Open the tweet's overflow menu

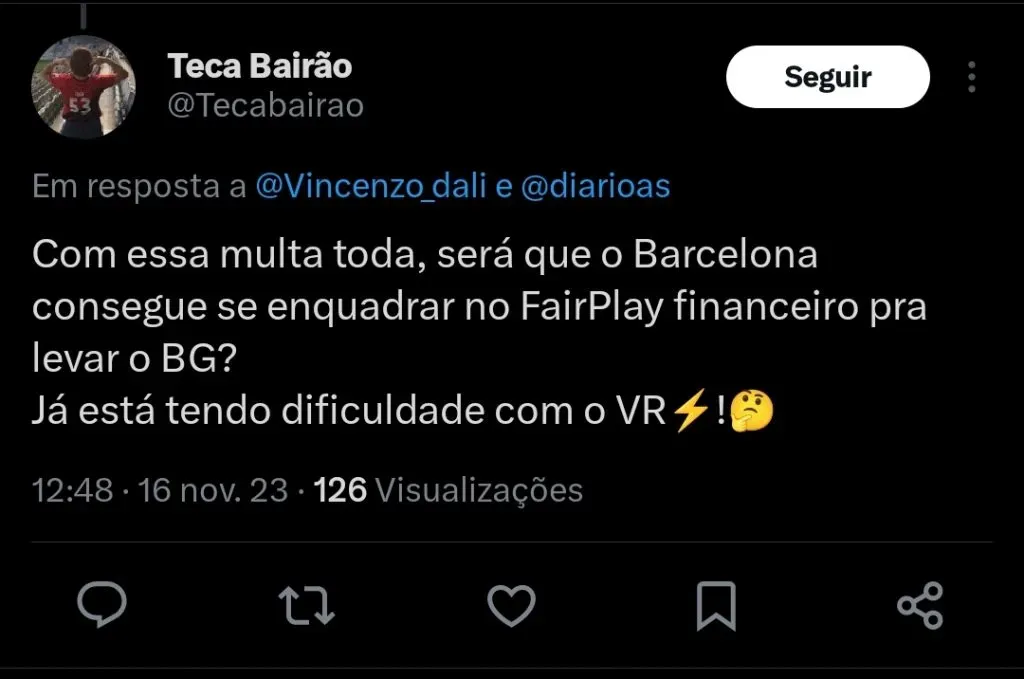(972, 77)
